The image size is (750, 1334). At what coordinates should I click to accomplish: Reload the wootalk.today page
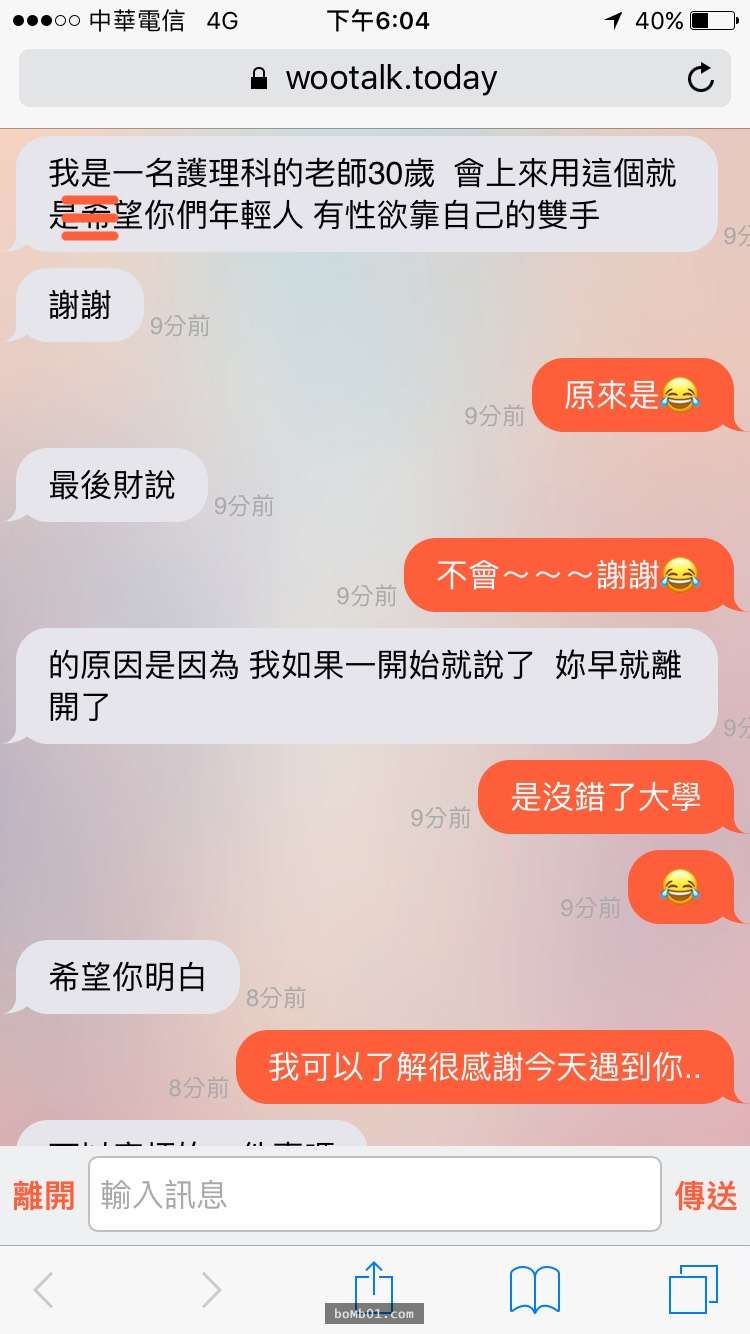pos(701,78)
